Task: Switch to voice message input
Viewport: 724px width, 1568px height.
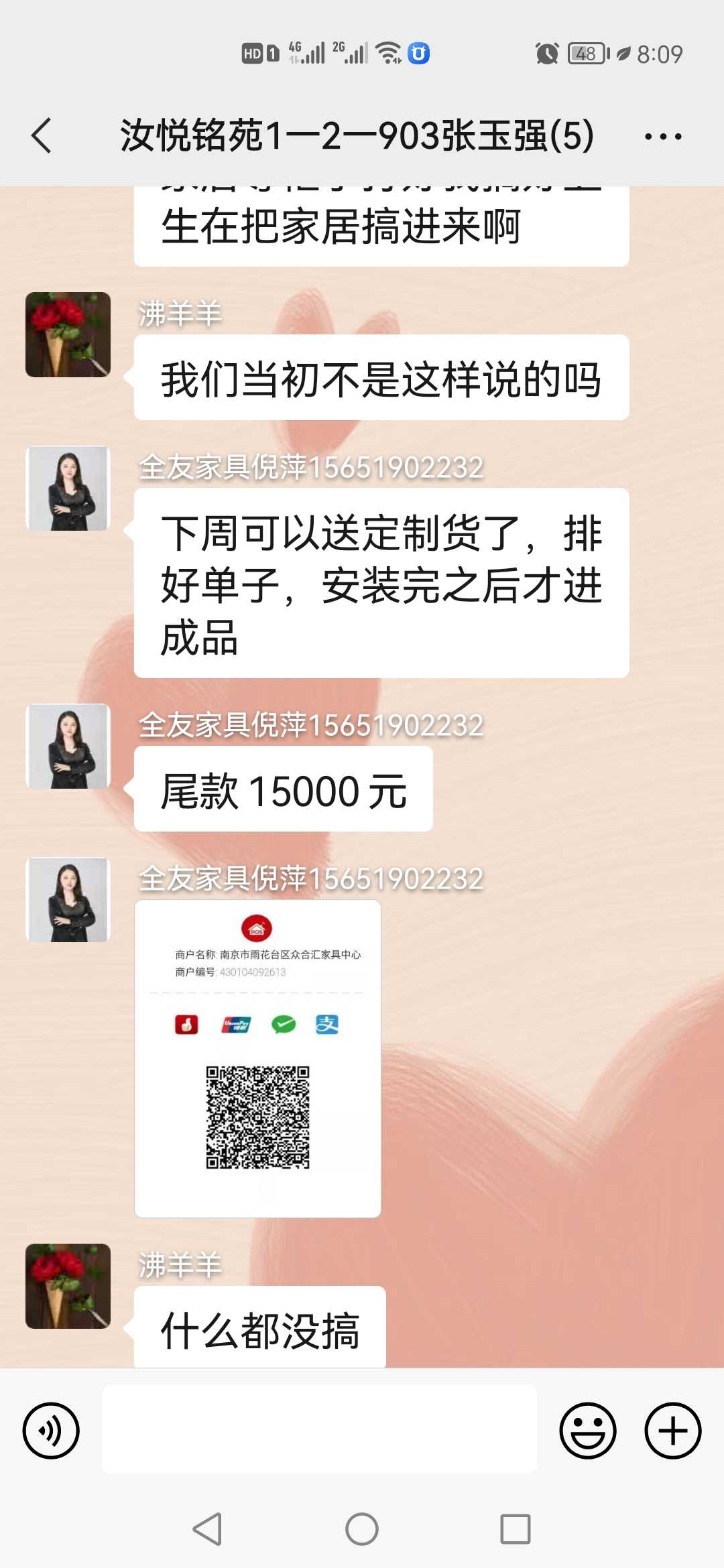Action: click(x=51, y=1430)
